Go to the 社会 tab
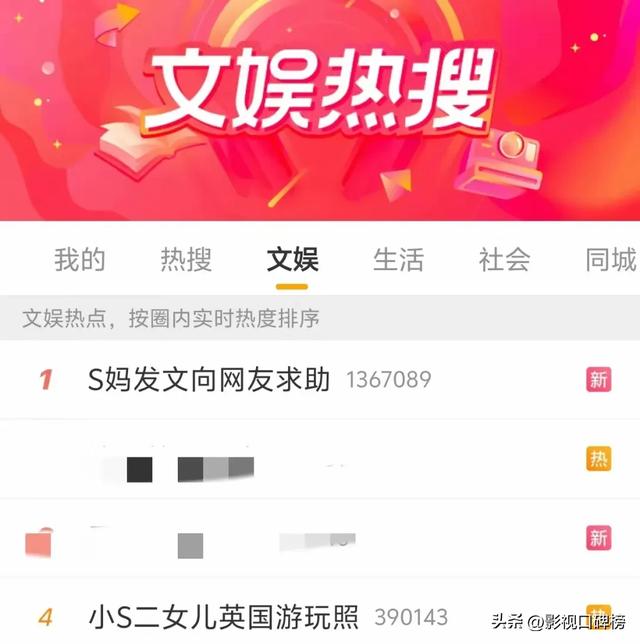This screenshot has height=644, width=640. tap(504, 261)
